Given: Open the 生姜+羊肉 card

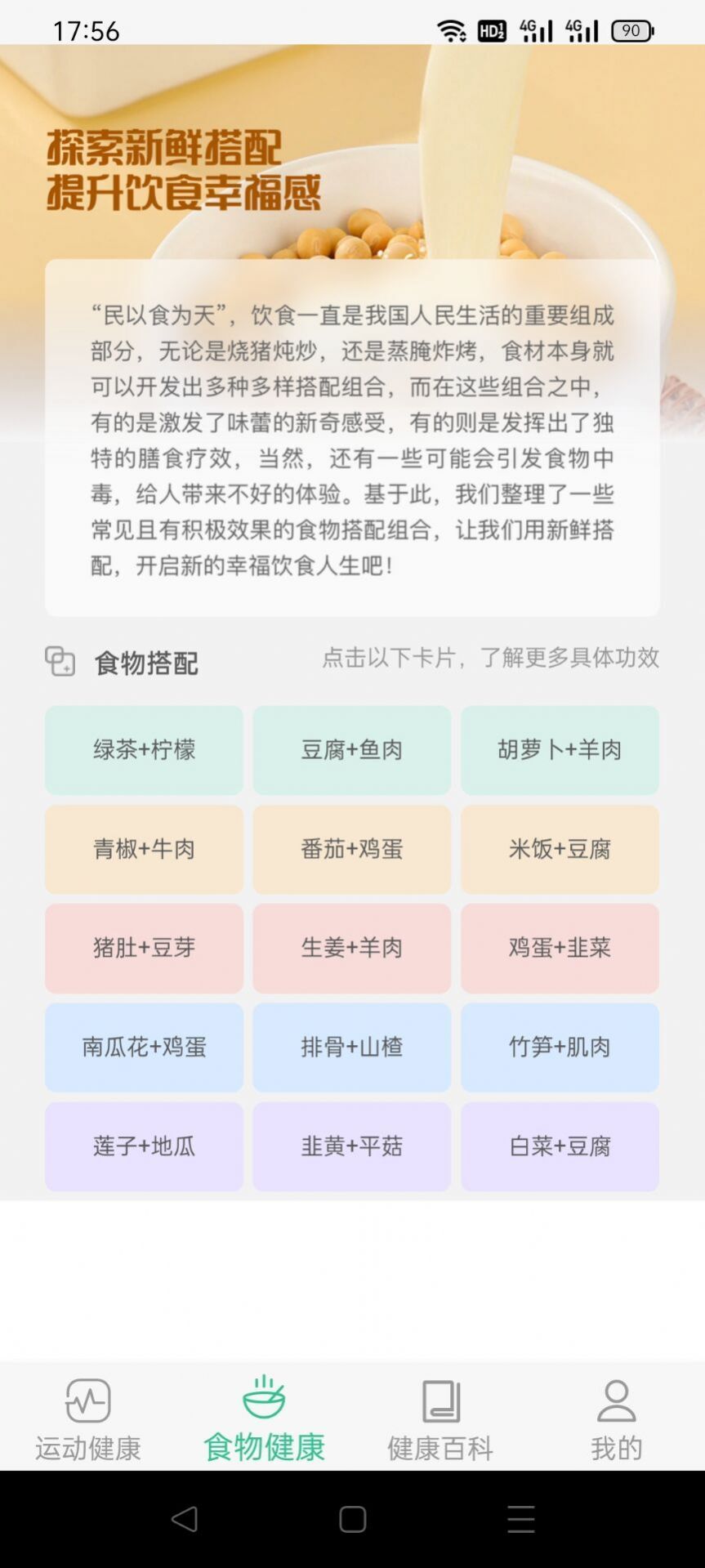Looking at the screenshot, I should 352,949.
